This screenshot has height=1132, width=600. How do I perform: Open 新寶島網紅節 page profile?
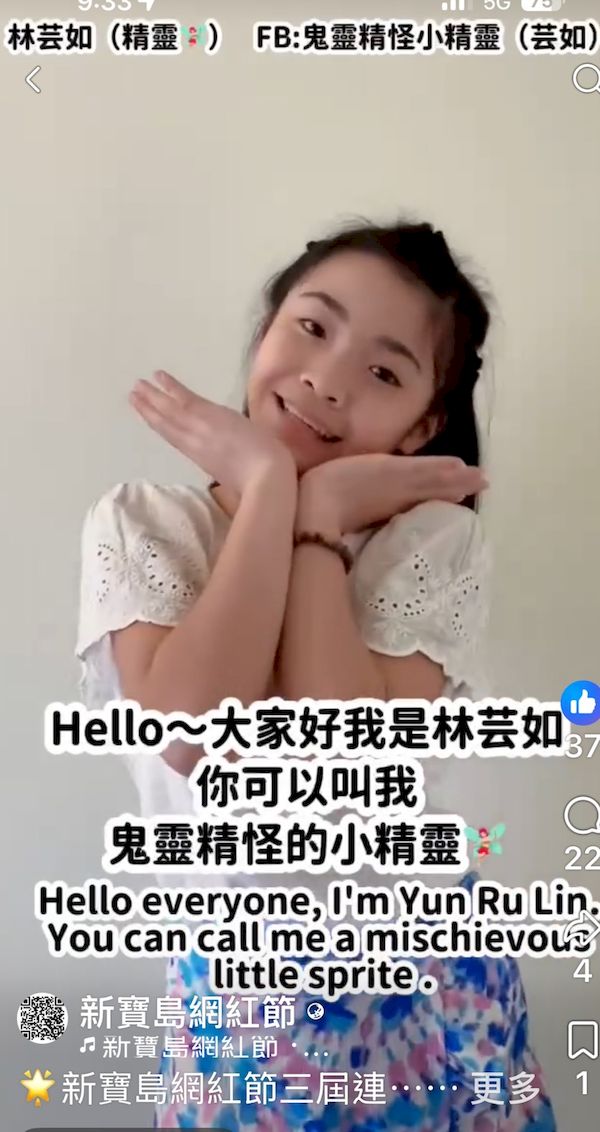(x=186, y=1013)
